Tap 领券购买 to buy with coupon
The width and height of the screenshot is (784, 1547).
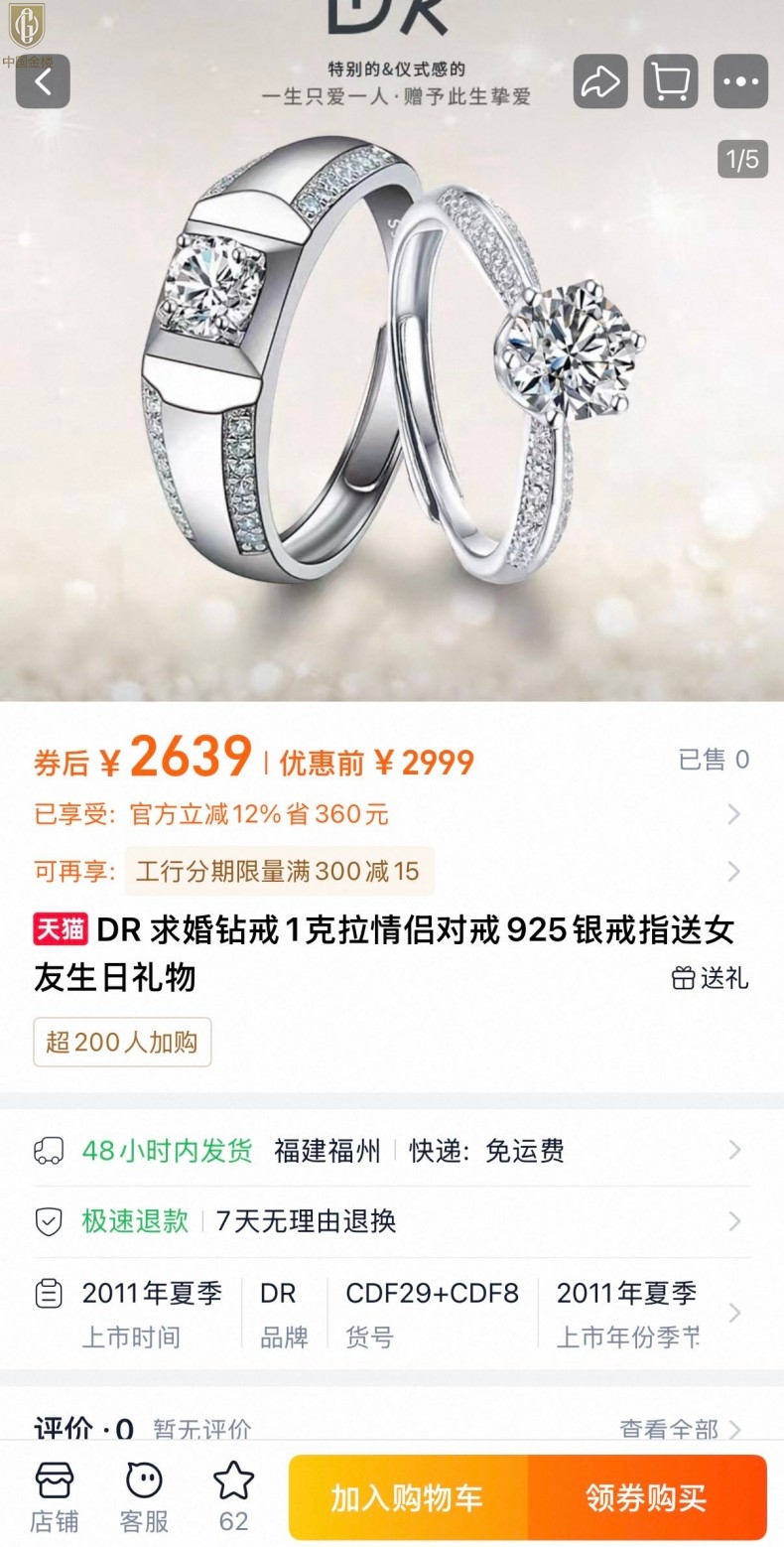tap(646, 1498)
